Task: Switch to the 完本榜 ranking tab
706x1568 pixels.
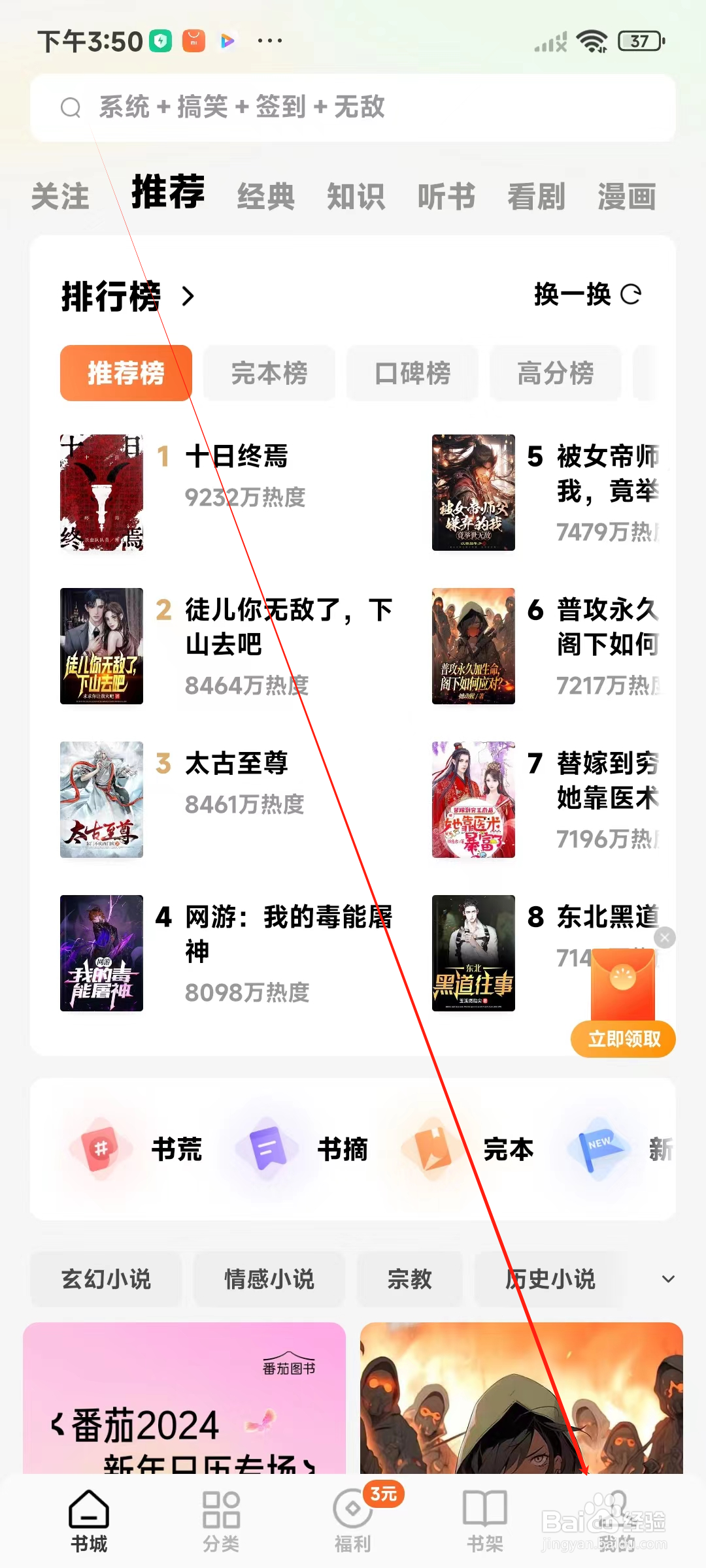Action: click(269, 373)
